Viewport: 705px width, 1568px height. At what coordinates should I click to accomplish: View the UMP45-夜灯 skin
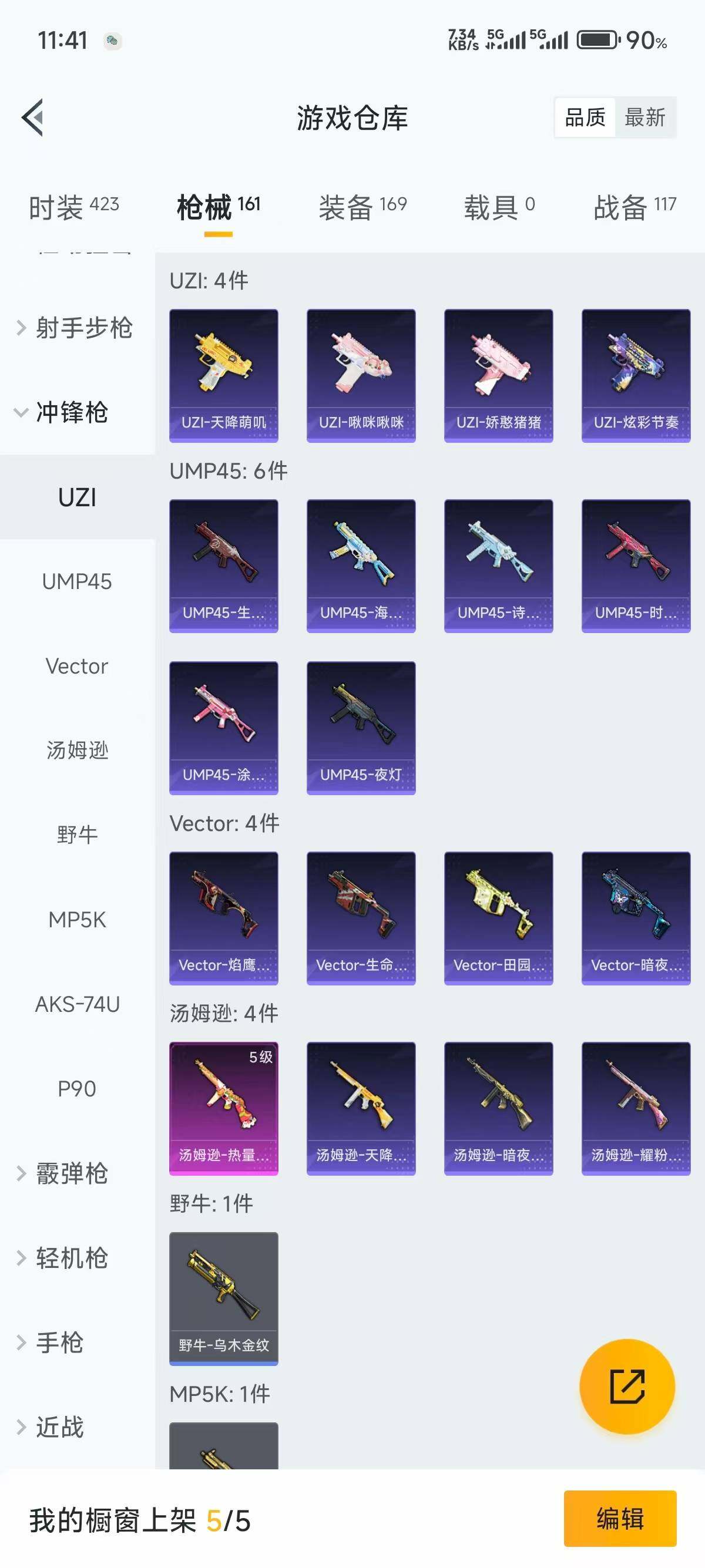pos(361,728)
